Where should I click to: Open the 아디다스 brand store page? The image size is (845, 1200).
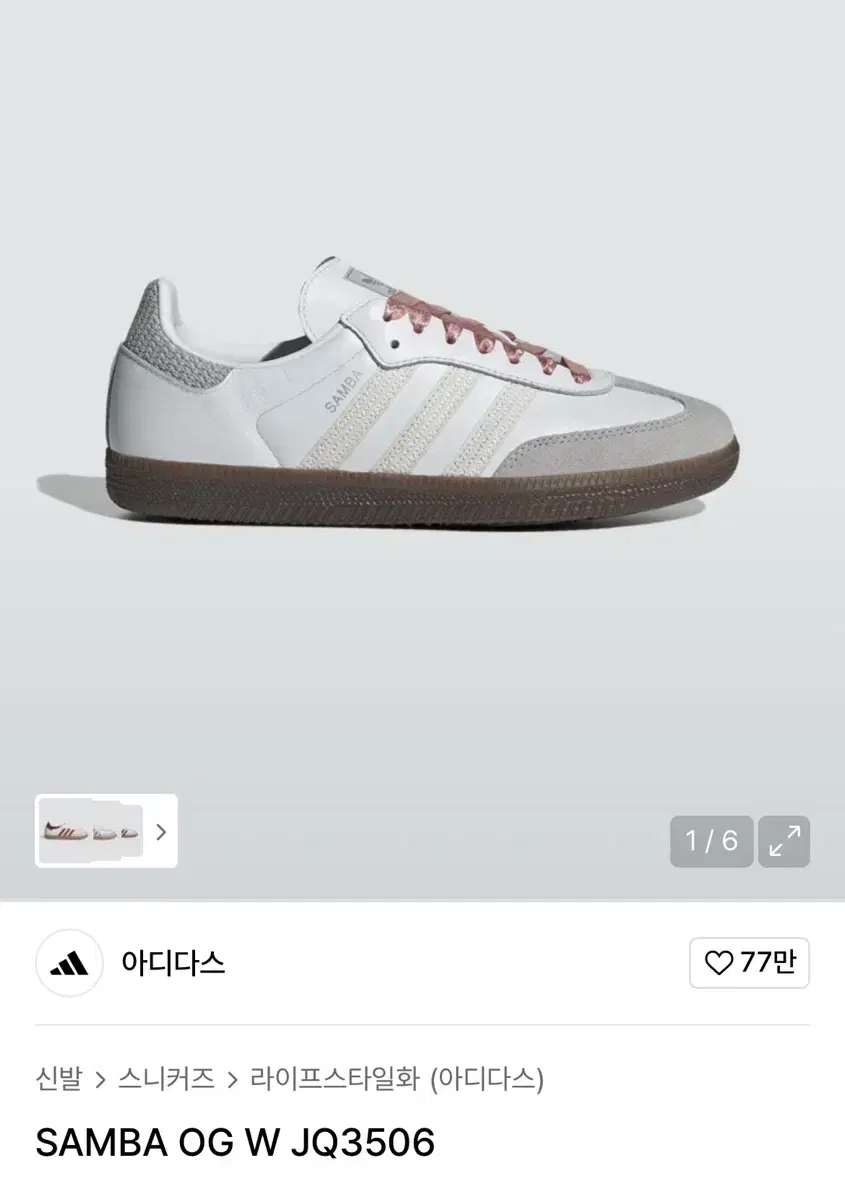(175, 963)
